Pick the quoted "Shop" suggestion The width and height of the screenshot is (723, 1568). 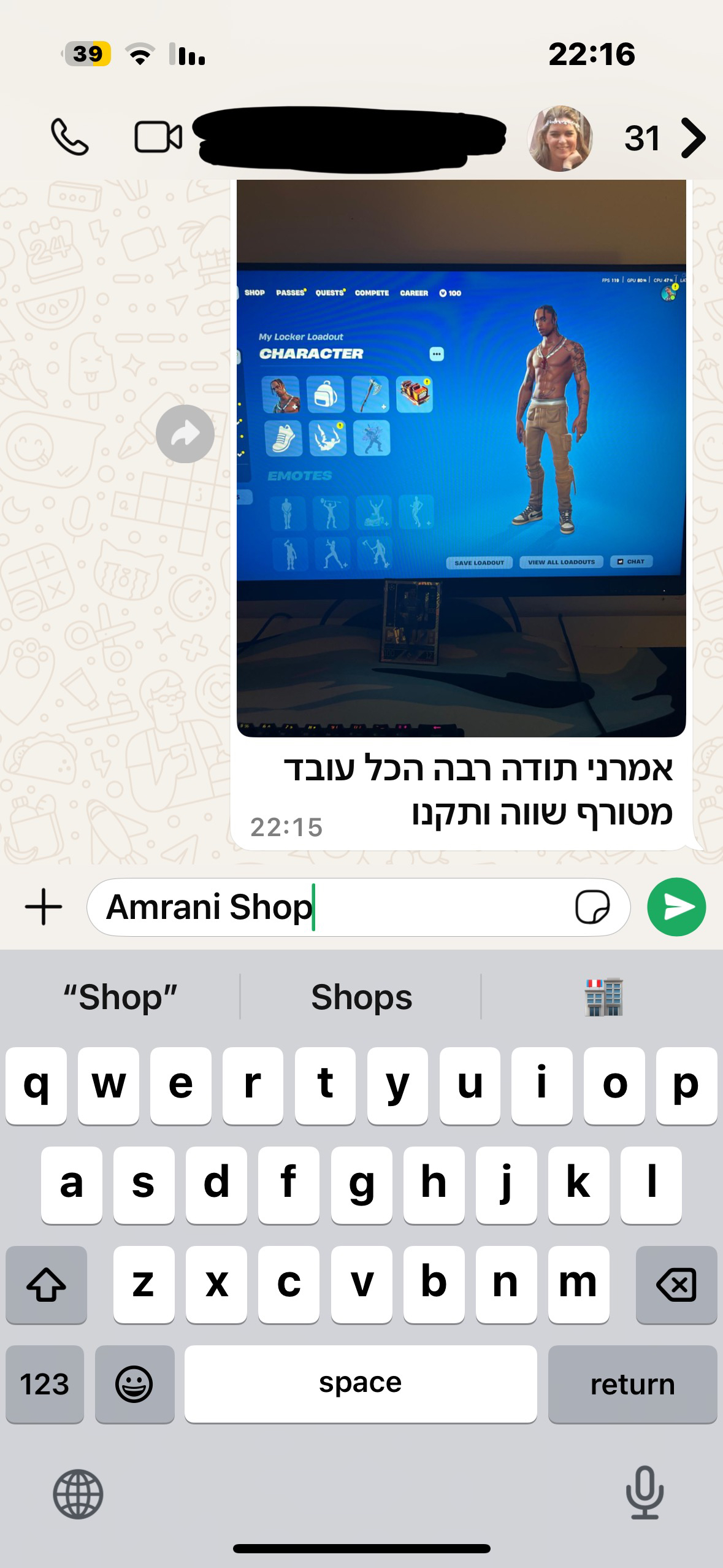120,997
